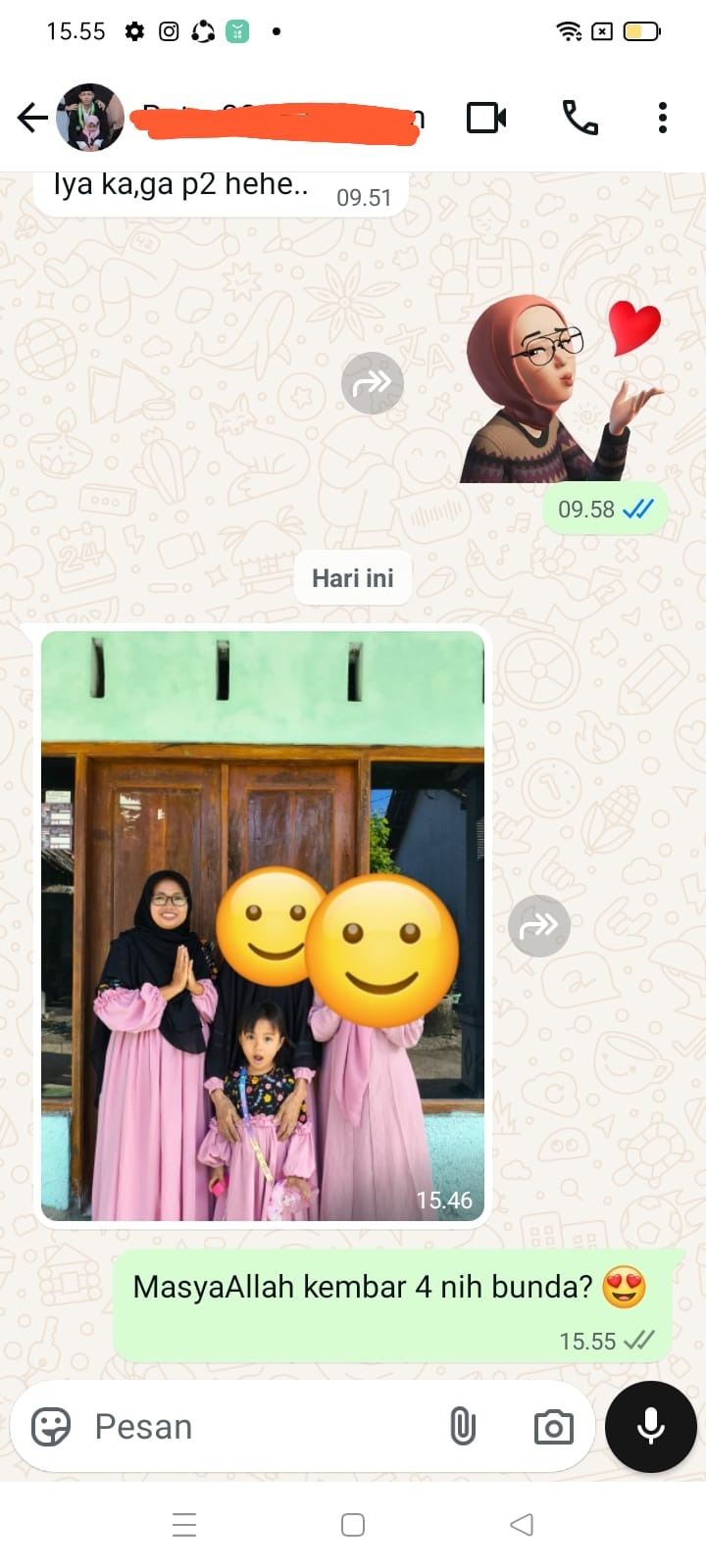706x1568 pixels.
Task: Tap the voice message microphone button
Action: pyautogui.click(x=651, y=1427)
